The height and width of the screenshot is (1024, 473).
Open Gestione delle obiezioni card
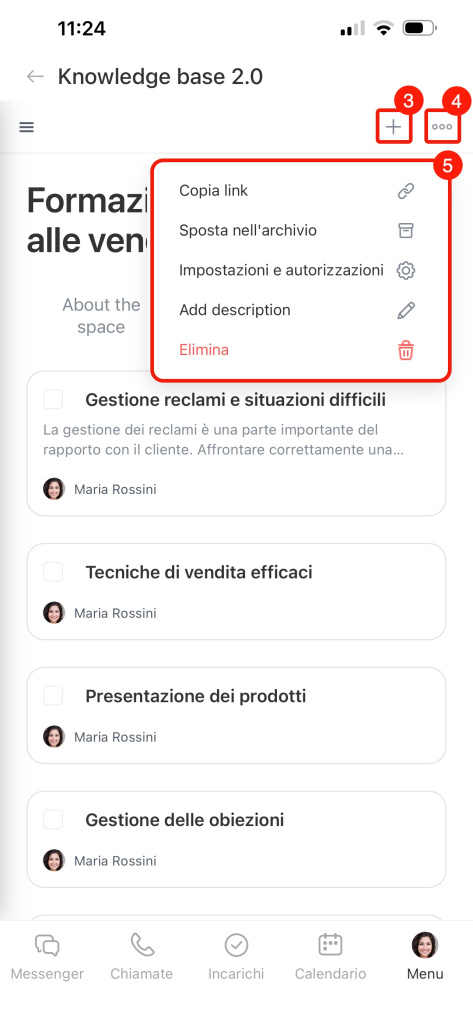pos(236,839)
